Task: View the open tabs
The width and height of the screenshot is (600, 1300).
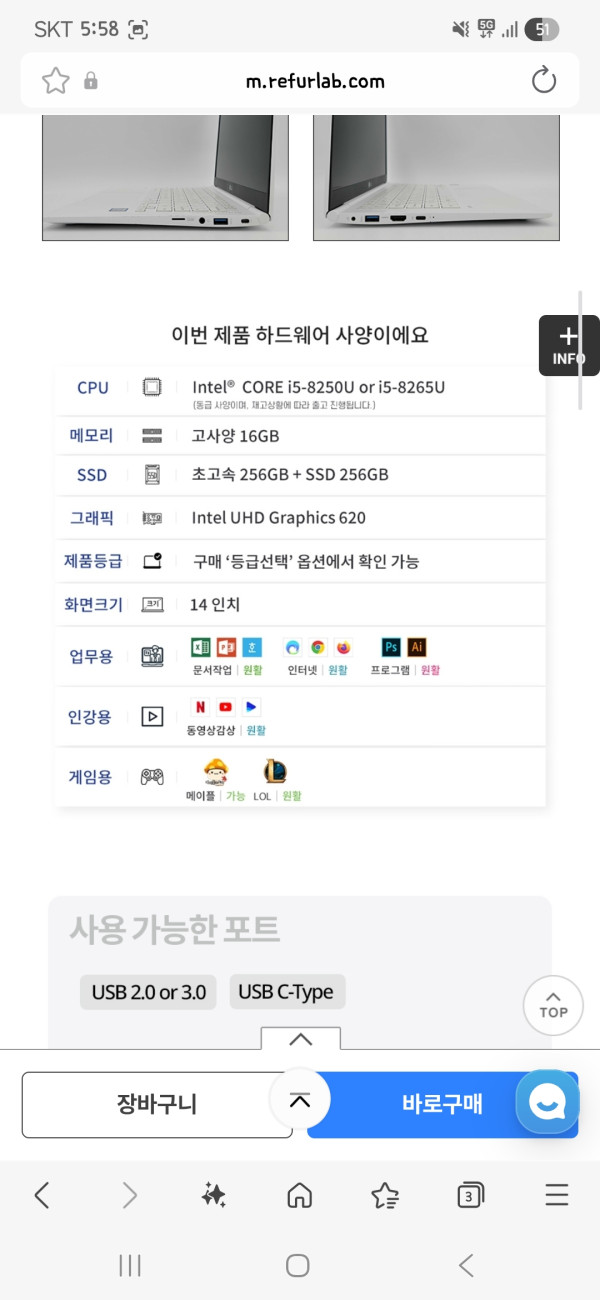Action: pyautogui.click(x=470, y=1194)
